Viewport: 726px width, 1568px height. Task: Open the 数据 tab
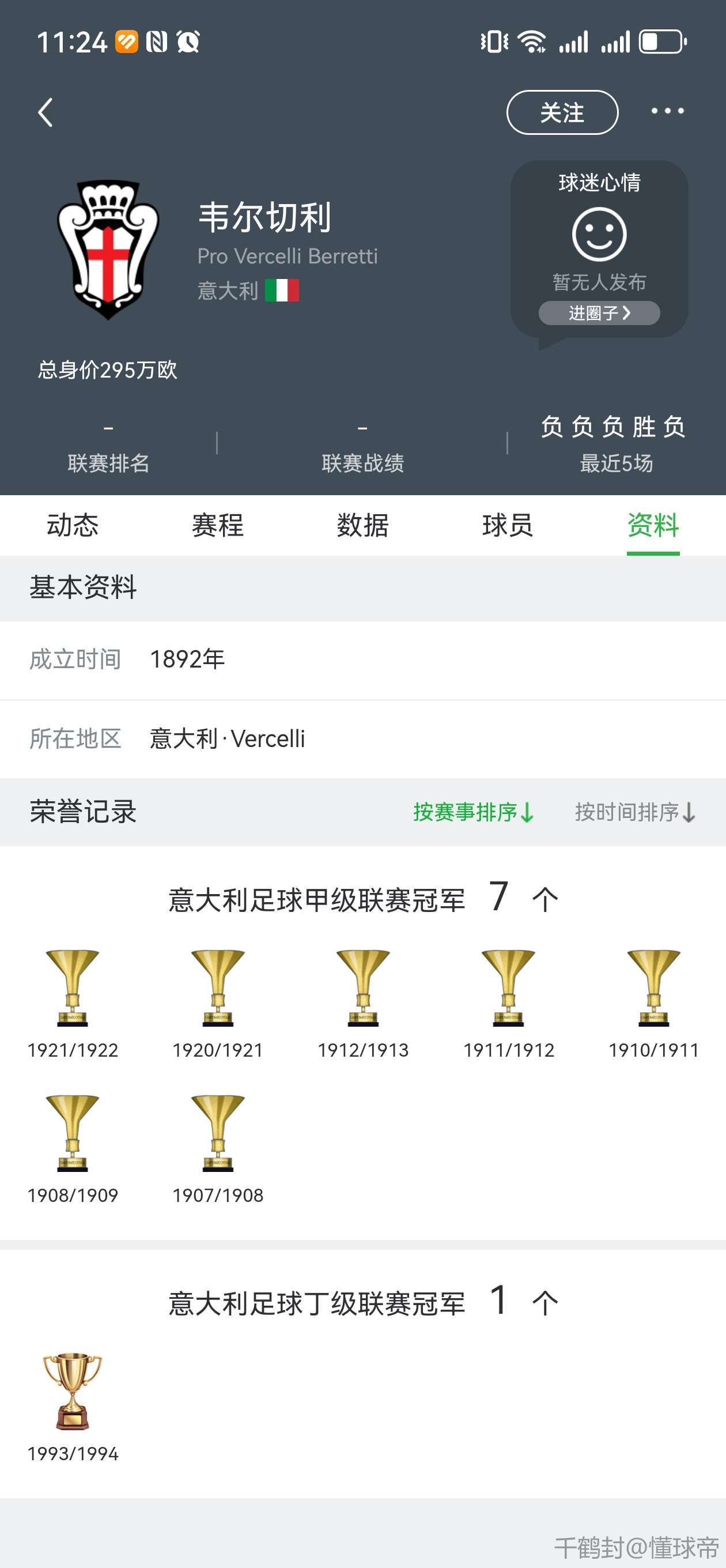coord(362,525)
